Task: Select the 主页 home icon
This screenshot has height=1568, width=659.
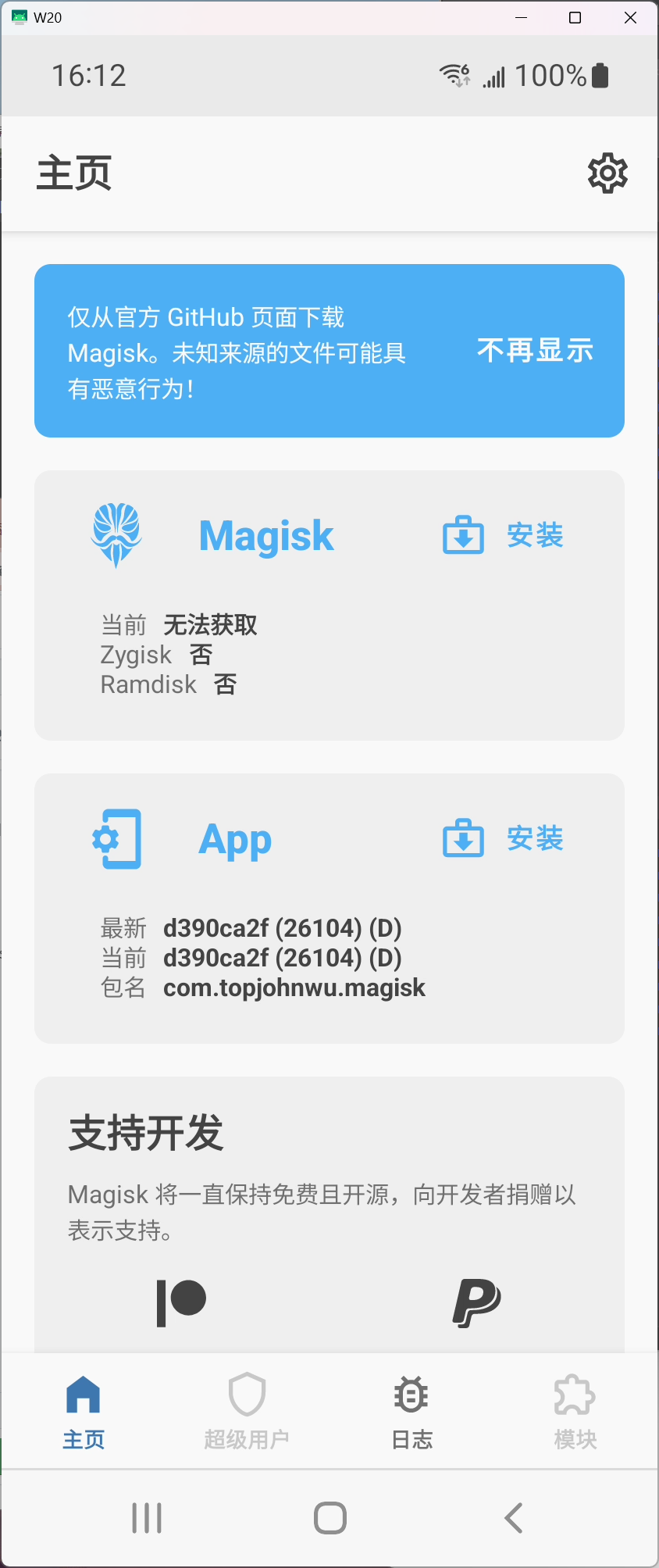Action: (83, 1395)
